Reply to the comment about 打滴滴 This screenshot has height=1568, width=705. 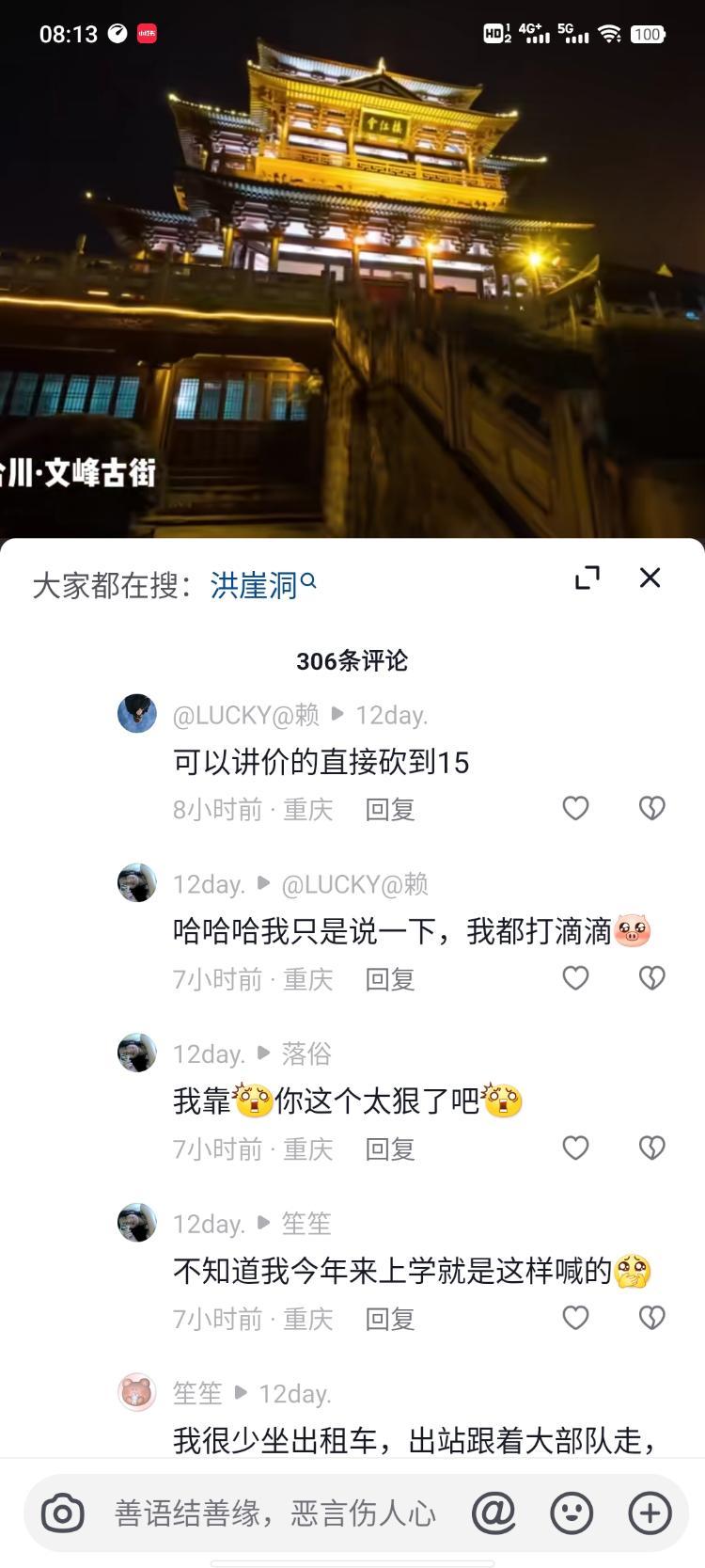[389, 980]
